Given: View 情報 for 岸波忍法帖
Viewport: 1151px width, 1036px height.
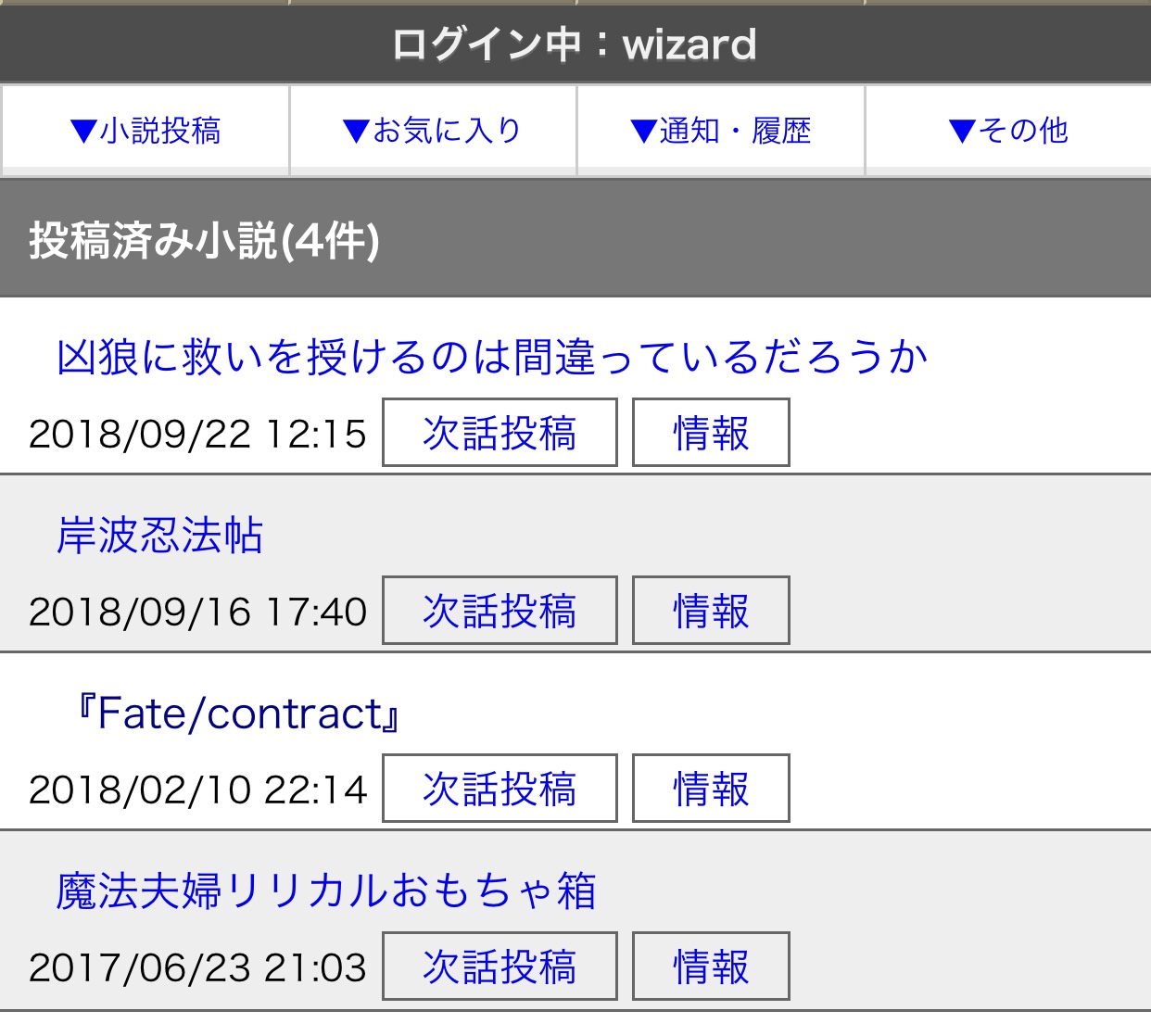Looking at the screenshot, I should [x=711, y=611].
